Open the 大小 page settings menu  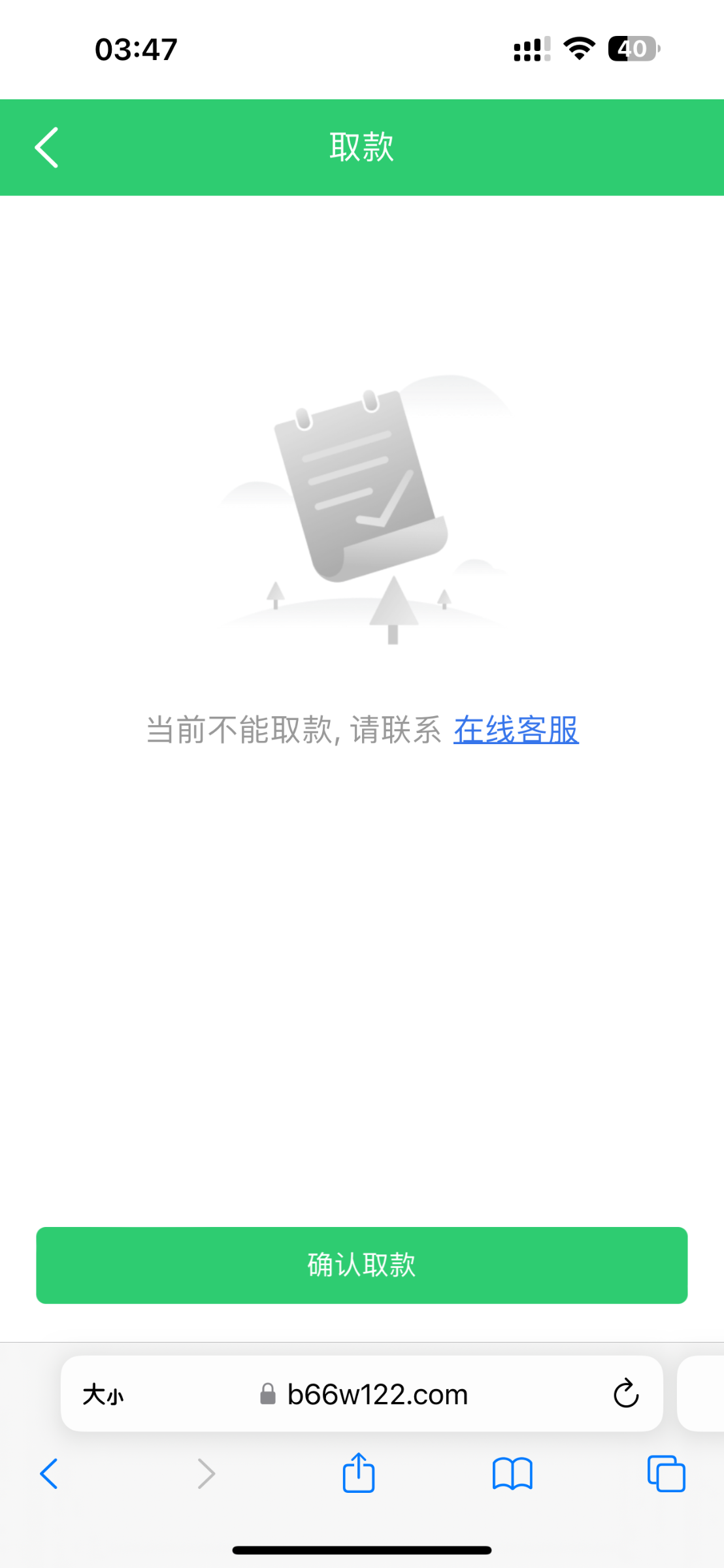coord(105,1394)
